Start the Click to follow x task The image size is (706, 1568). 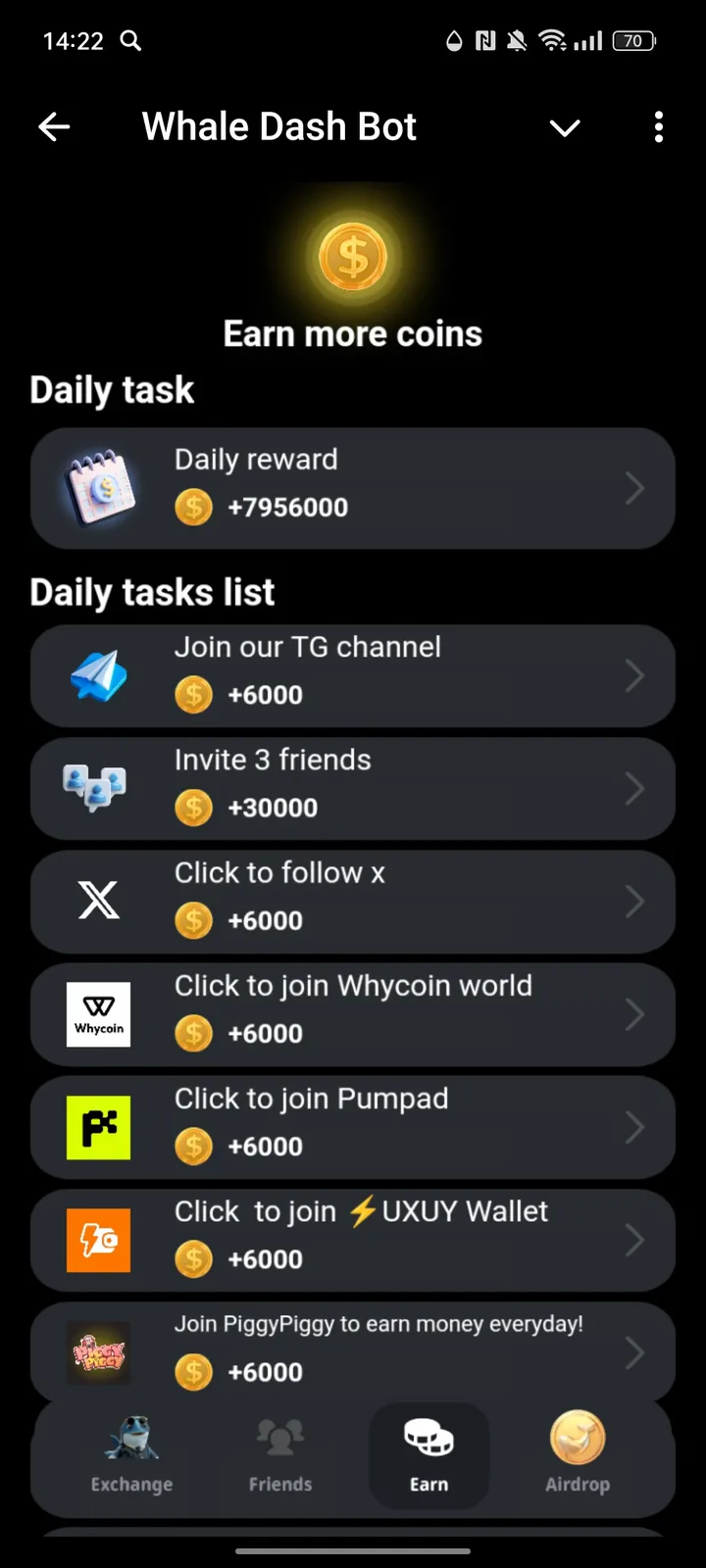[x=353, y=902]
